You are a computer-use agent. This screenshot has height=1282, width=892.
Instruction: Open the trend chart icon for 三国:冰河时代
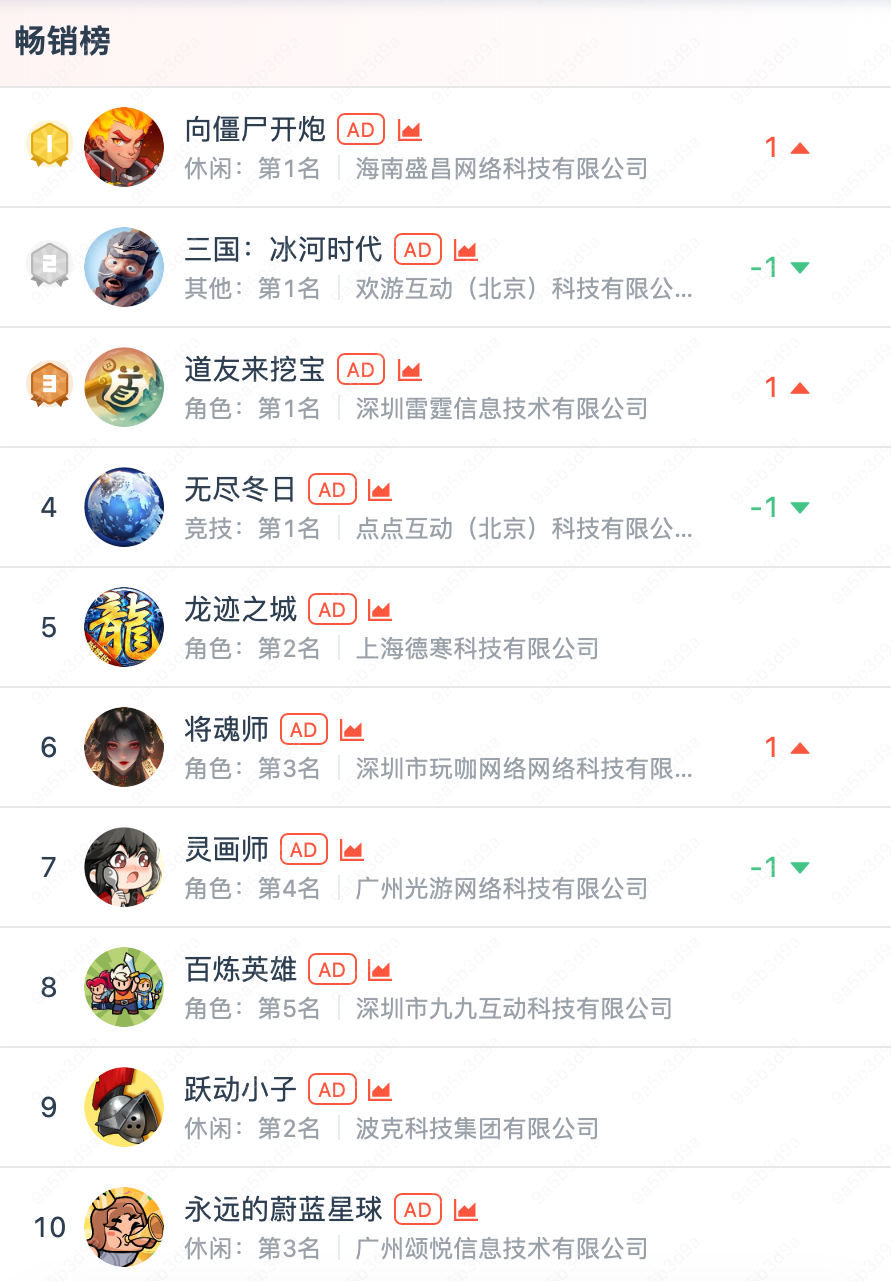coord(466,250)
